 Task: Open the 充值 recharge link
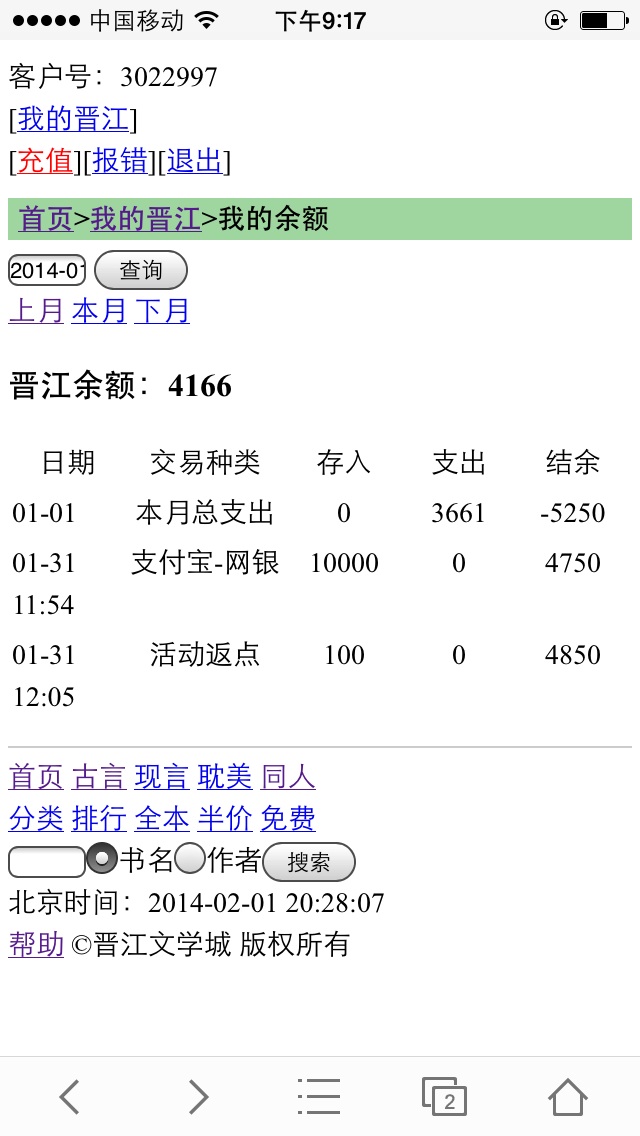point(45,161)
